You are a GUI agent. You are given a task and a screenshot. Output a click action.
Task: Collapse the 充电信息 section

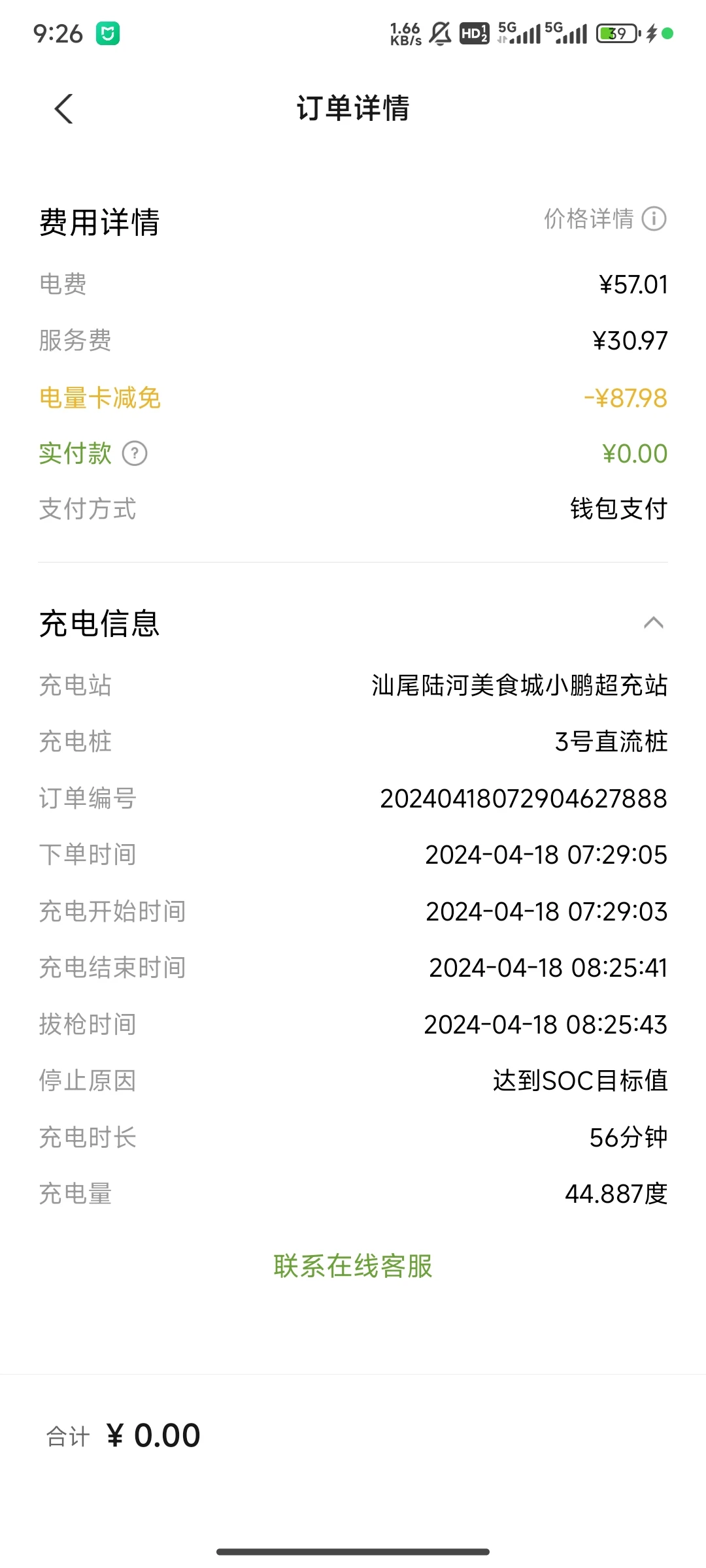pyautogui.click(x=654, y=623)
